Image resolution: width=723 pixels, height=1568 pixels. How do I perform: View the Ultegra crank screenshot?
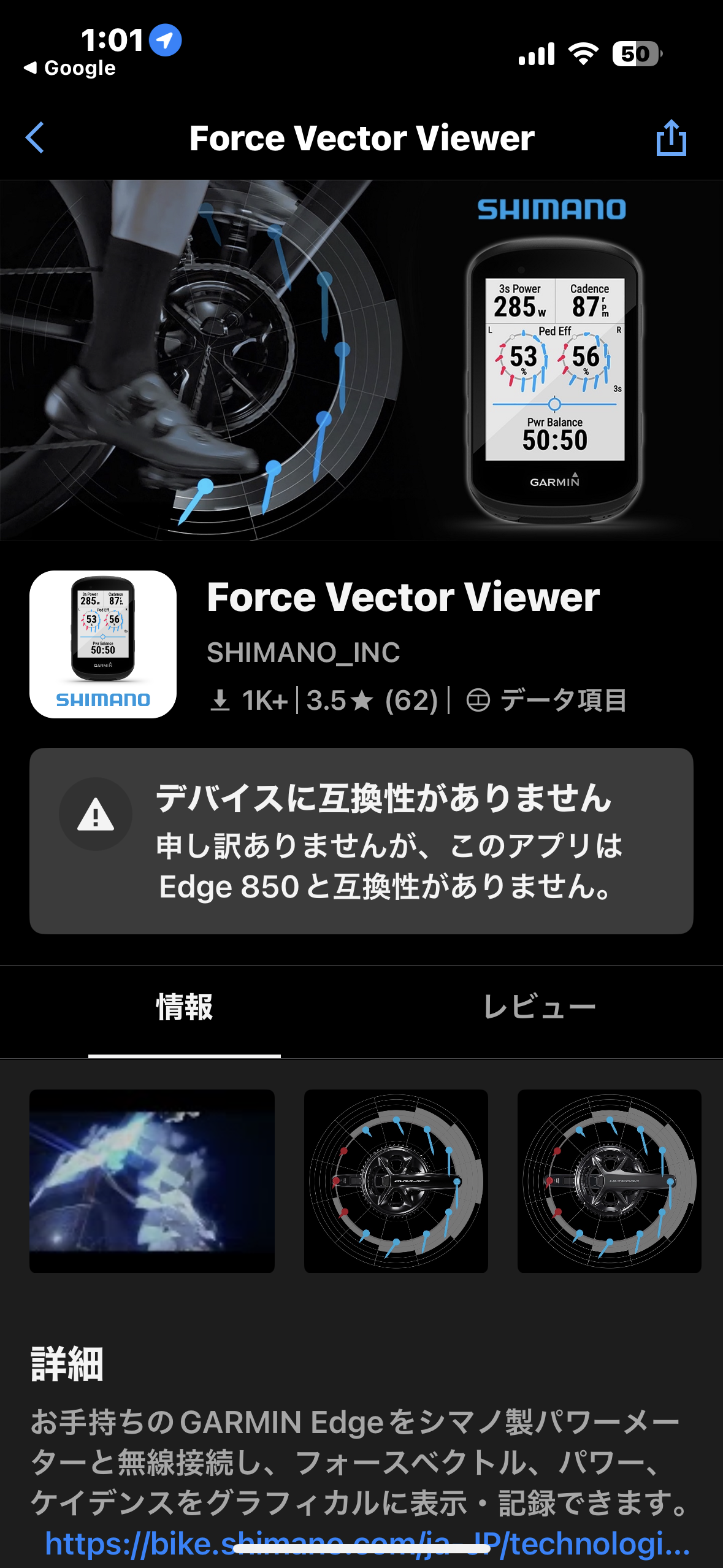609,1180
